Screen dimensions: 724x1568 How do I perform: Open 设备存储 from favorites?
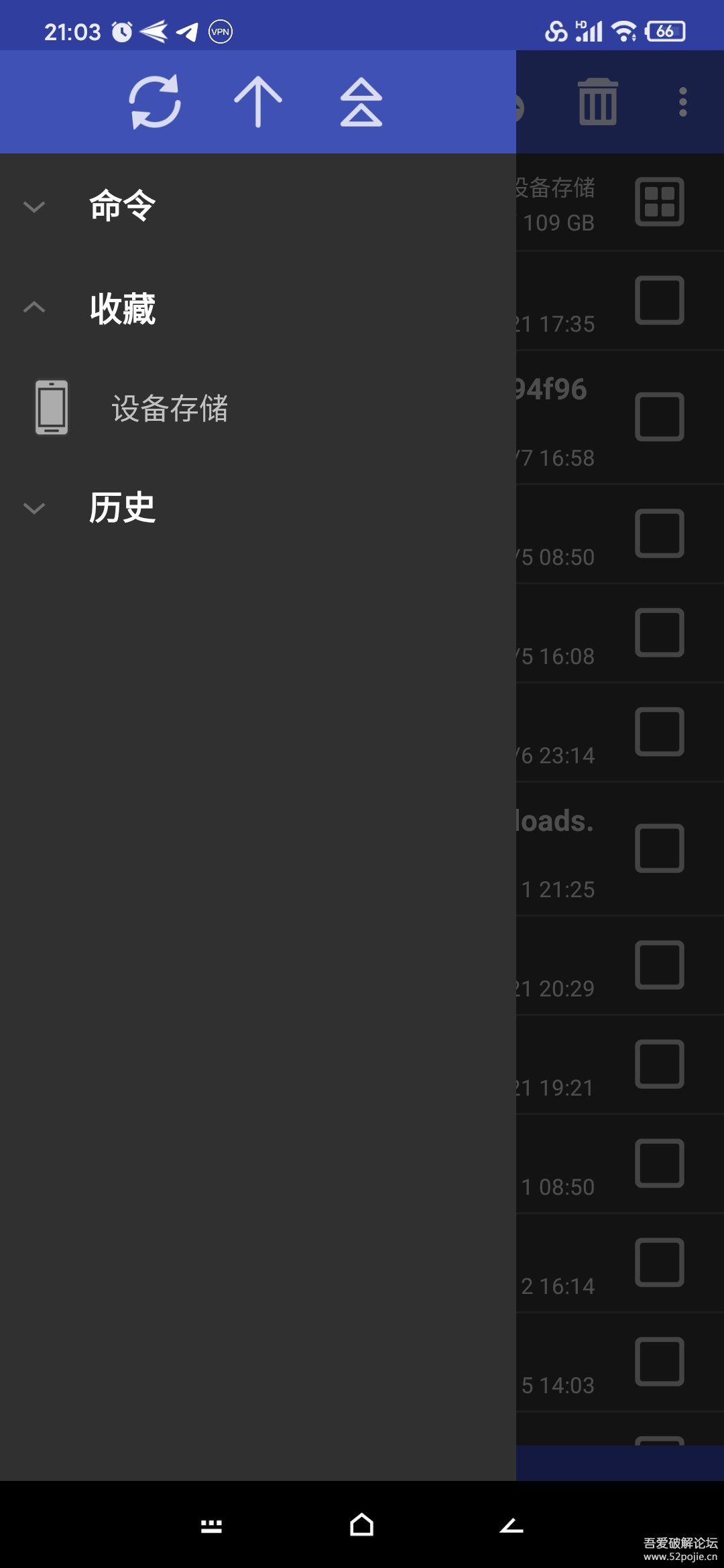tap(169, 408)
